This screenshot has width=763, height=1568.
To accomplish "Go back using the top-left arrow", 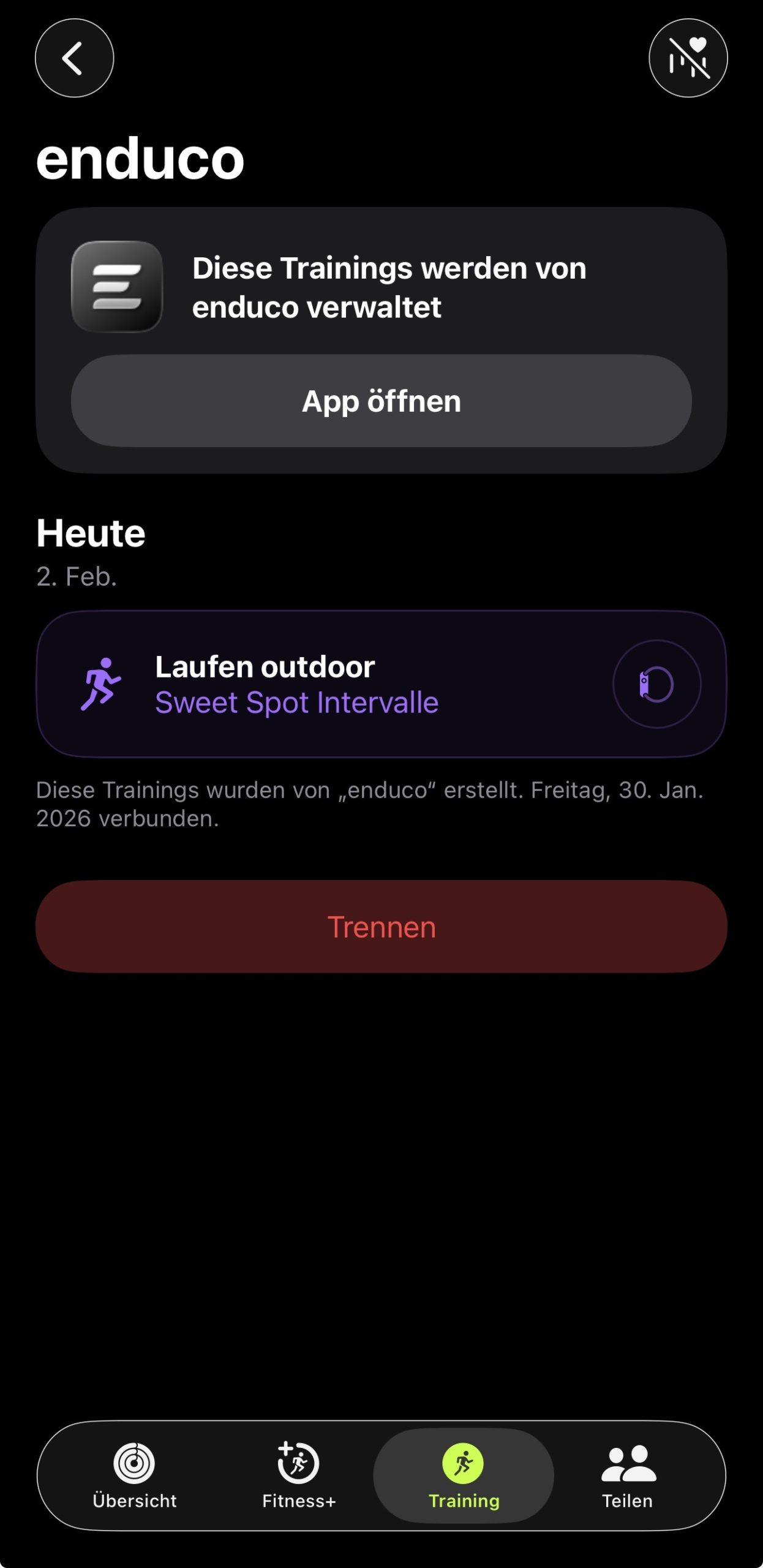I will click(74, 58).
